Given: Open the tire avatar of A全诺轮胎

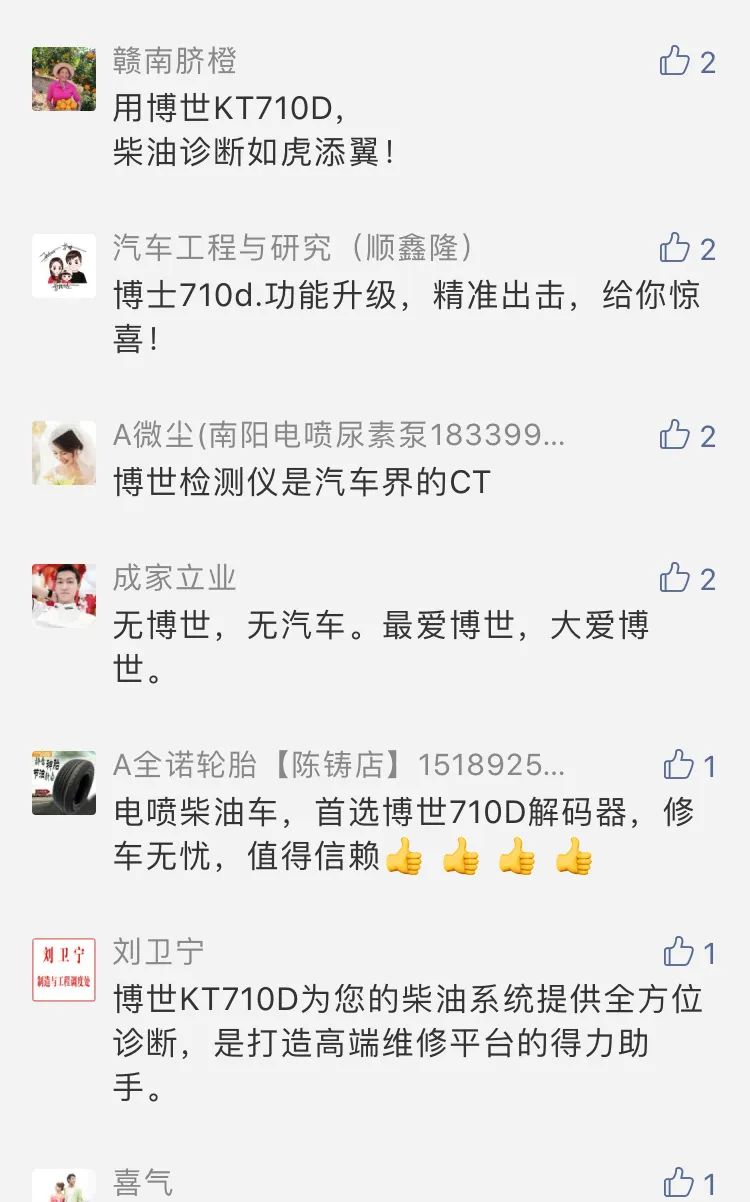Looking at the screenshot, I should [x=64, y=783].
